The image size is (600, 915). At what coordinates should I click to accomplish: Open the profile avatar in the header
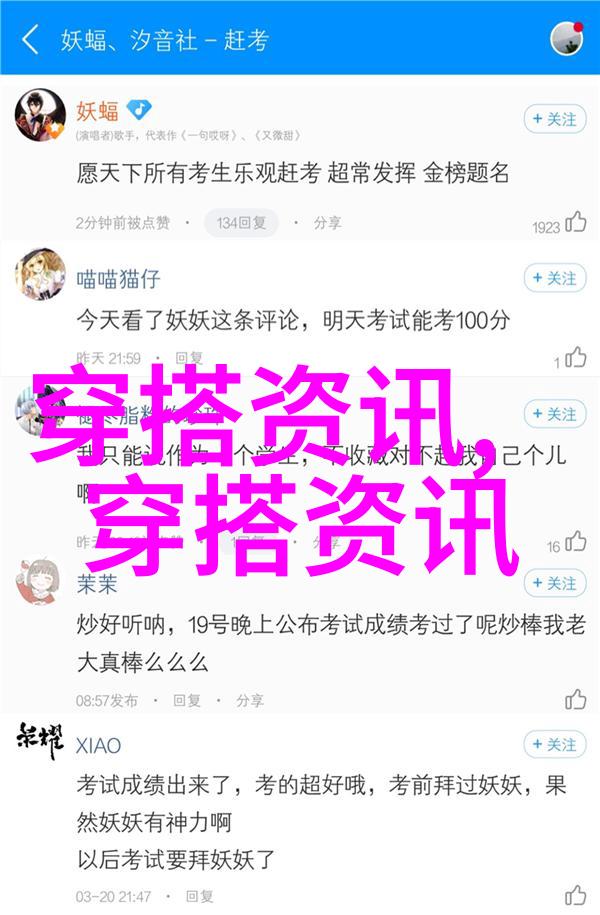pos(566,39)
